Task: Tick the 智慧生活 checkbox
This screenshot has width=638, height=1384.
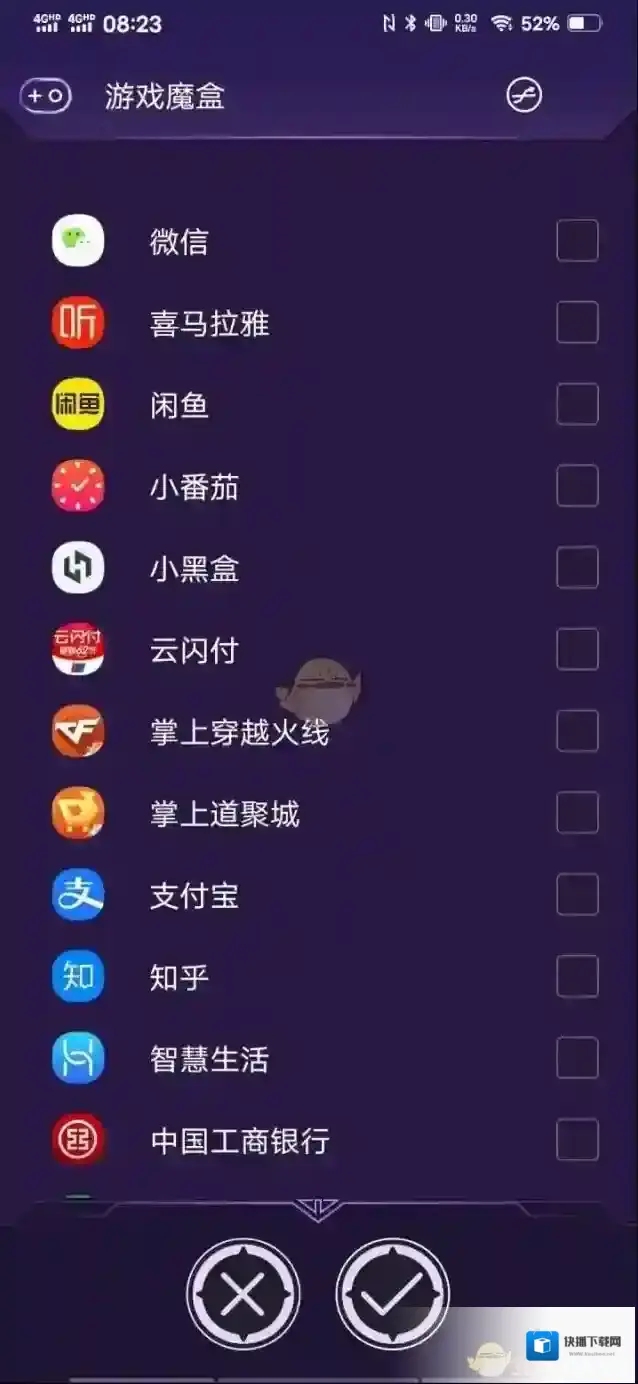Action: pyautogui.click(x=577, y=1059)
